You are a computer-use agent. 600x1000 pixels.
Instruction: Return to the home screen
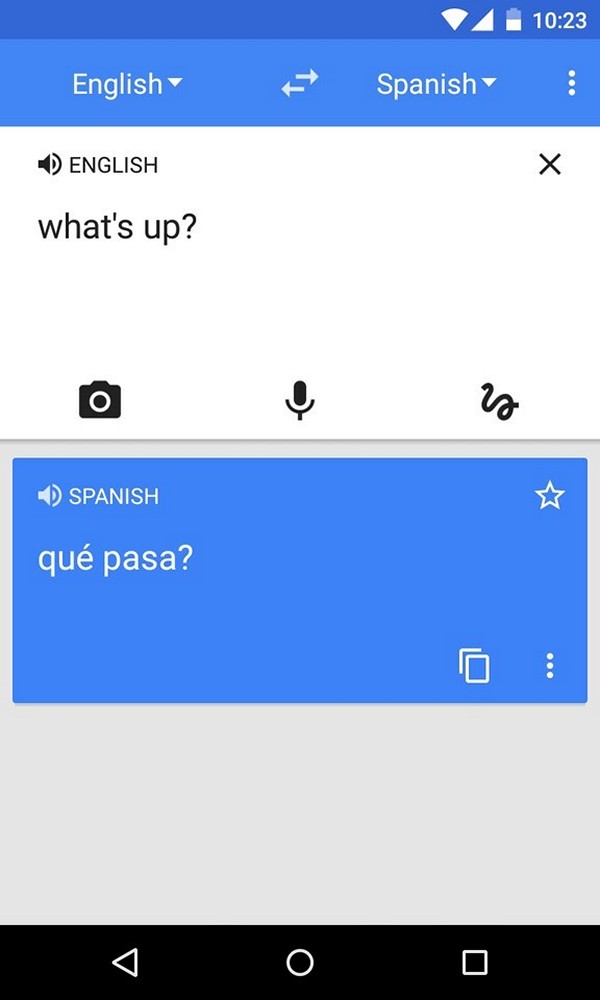pos(299,962)
